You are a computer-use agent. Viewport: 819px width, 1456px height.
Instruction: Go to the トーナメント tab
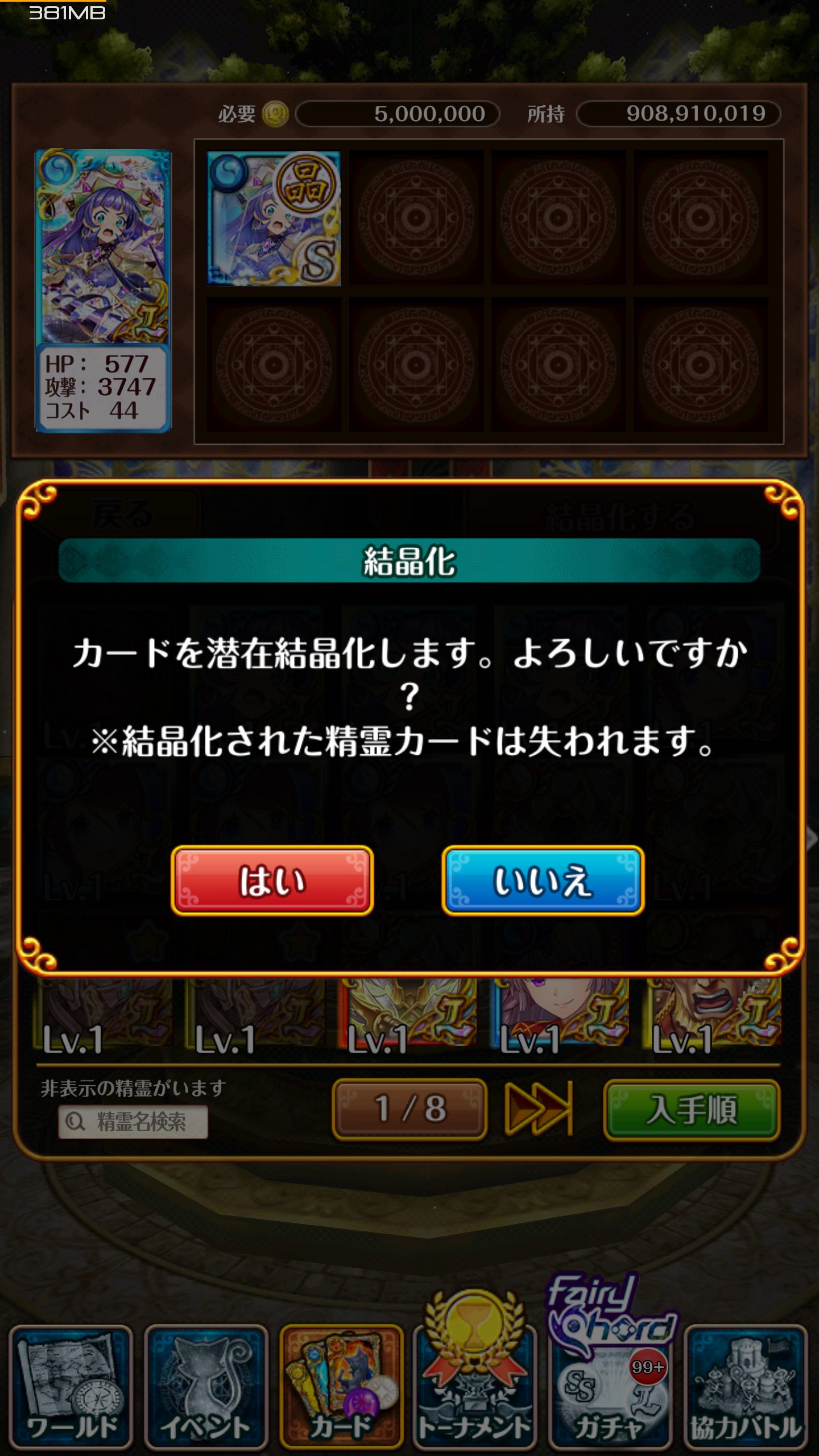tap(475, 1388)
